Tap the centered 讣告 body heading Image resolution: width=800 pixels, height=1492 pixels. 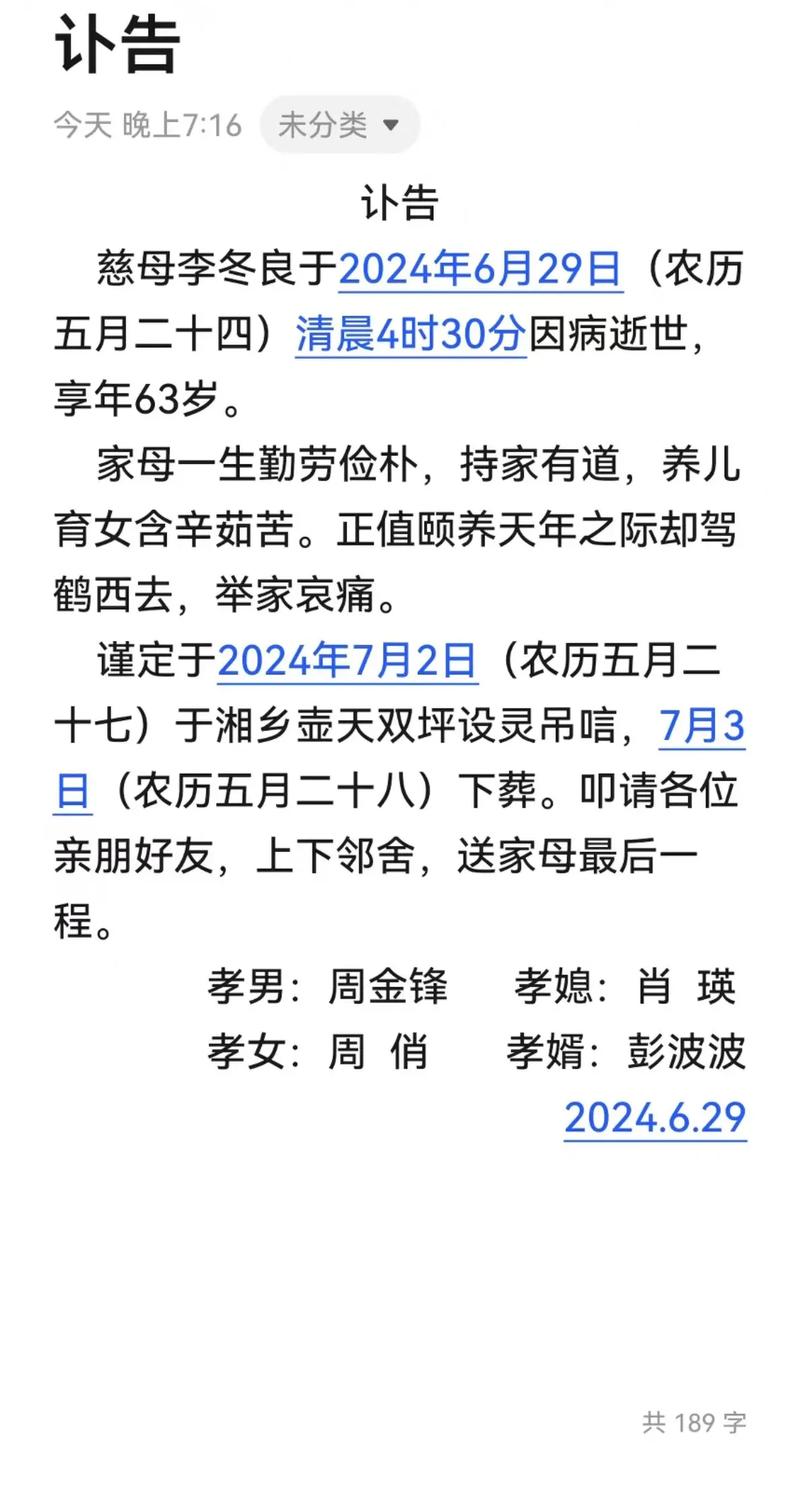[x=399, y=203]
